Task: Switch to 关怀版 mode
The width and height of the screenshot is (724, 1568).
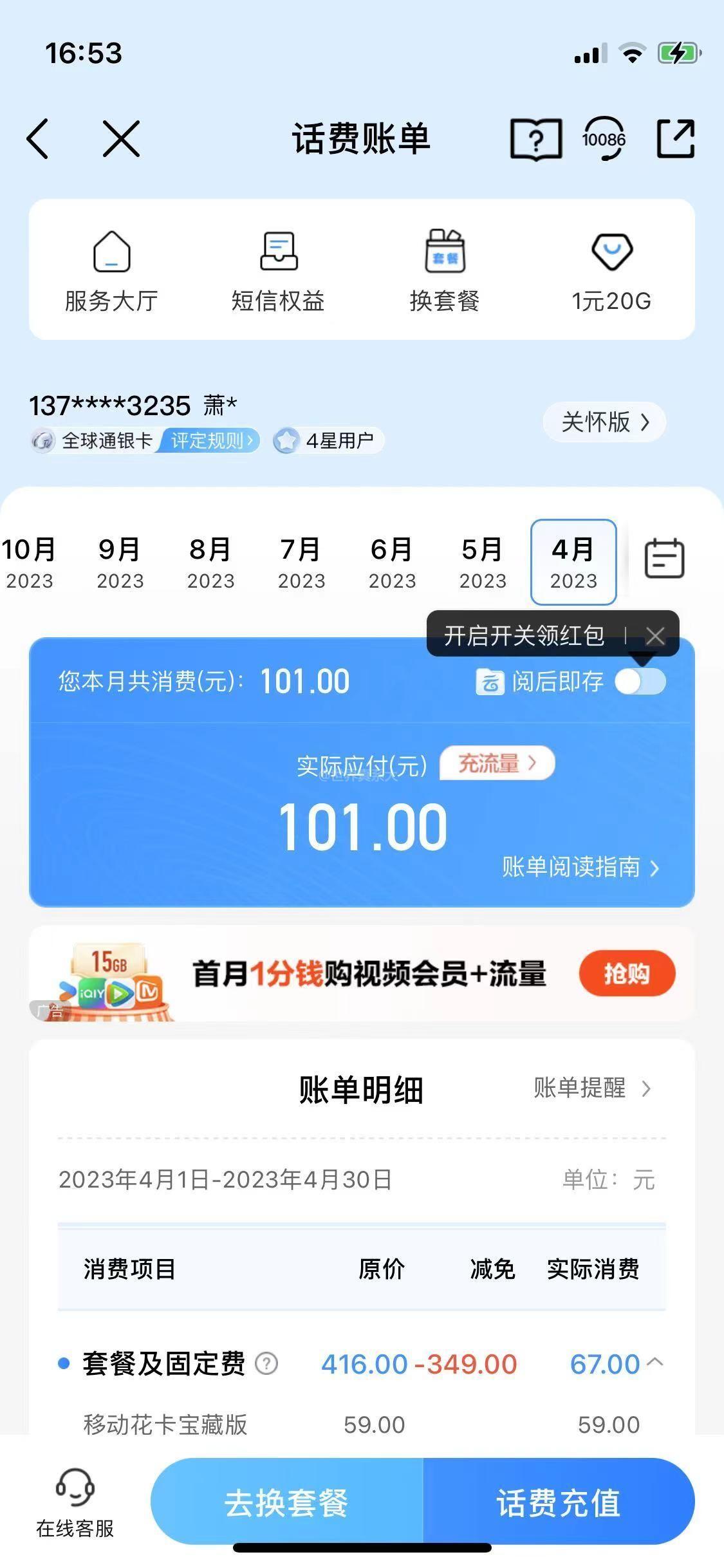Action: coord(605,422)
